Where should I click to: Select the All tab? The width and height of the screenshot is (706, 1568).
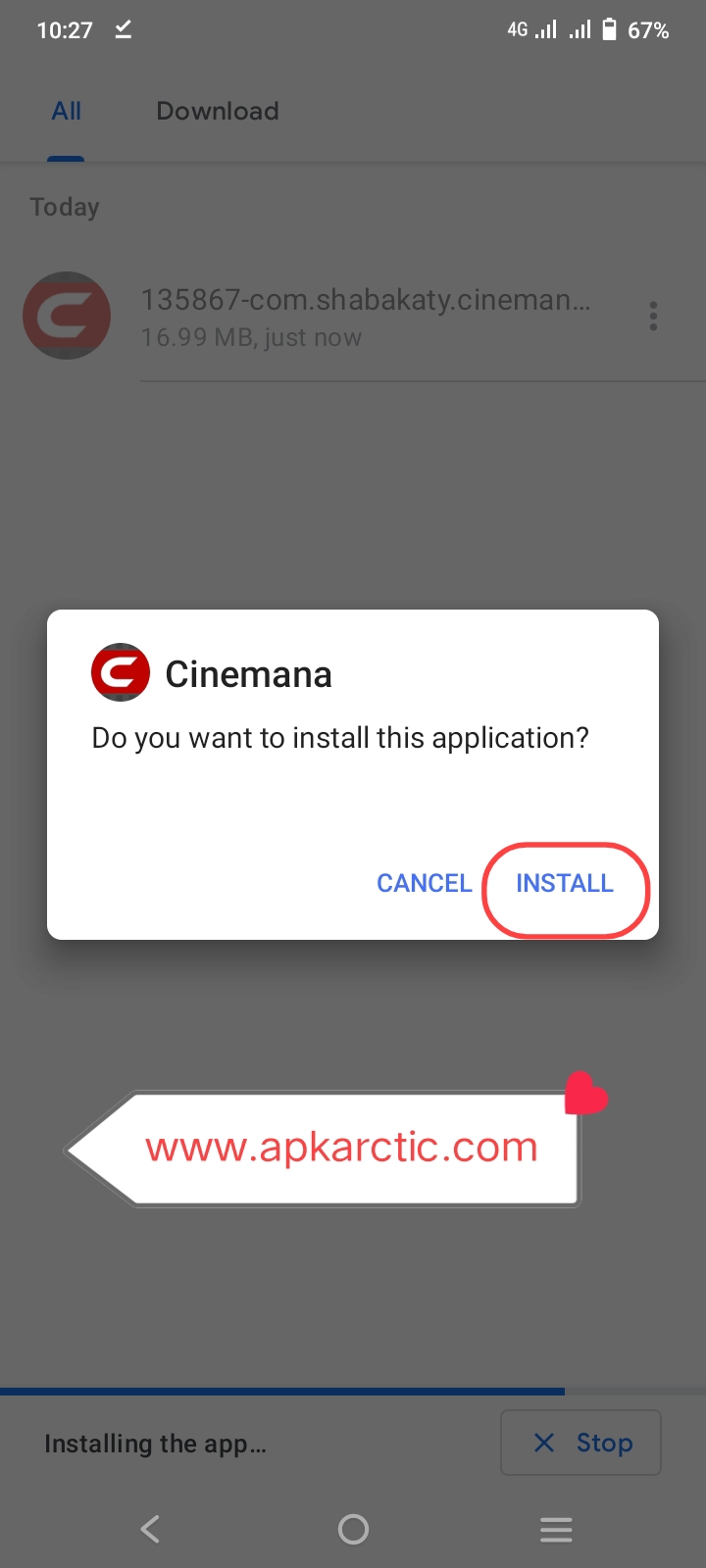tap(66, 111)
